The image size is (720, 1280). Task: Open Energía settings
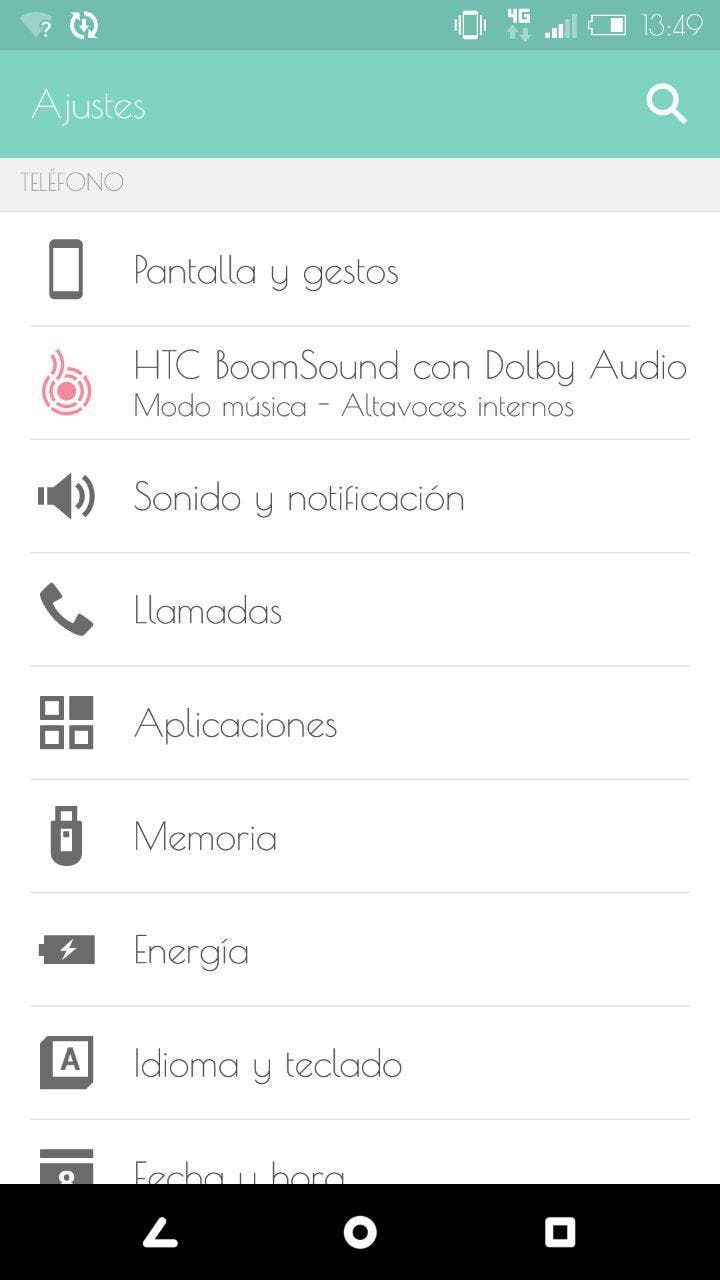click(x=360, y=950)
